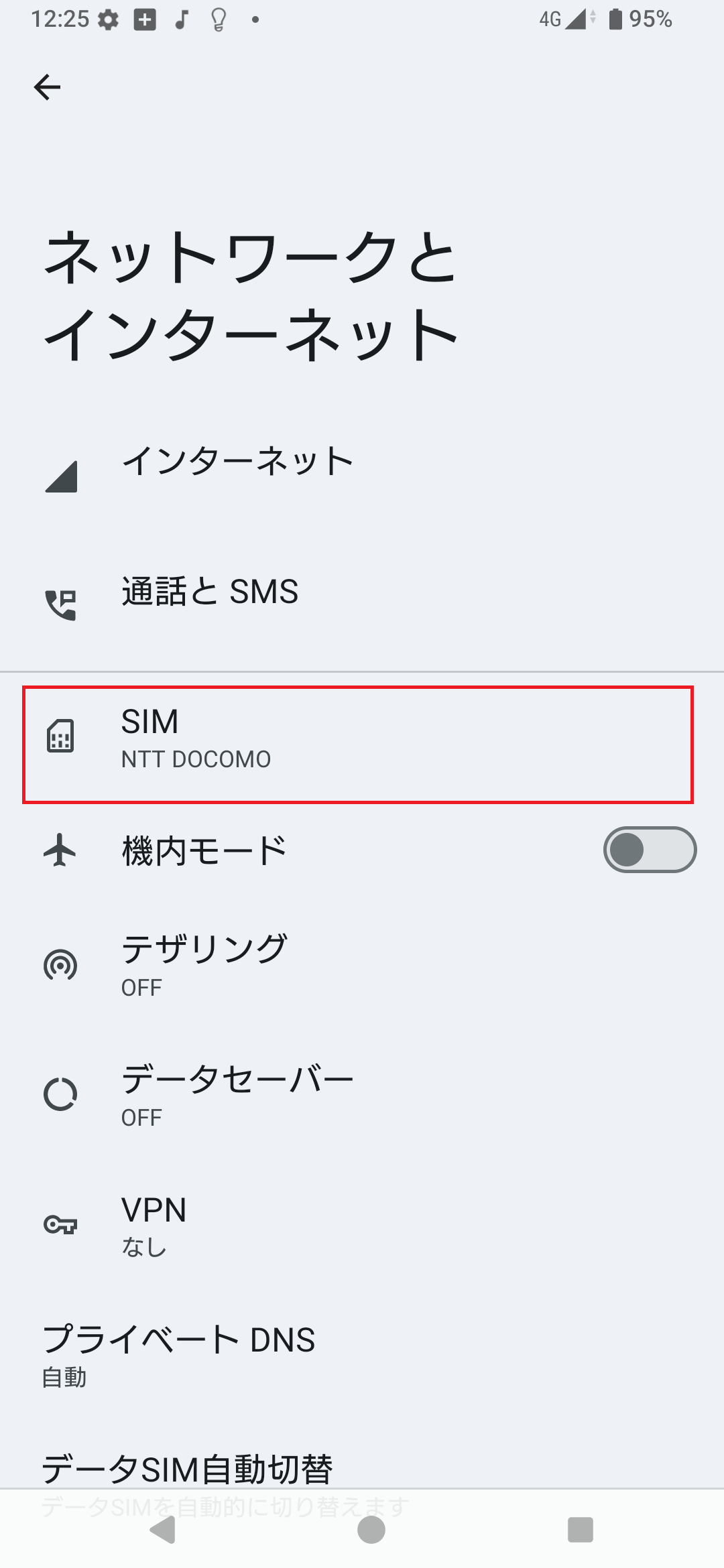
Task: Tap the back arrow at top left
Action: point(48,88)
